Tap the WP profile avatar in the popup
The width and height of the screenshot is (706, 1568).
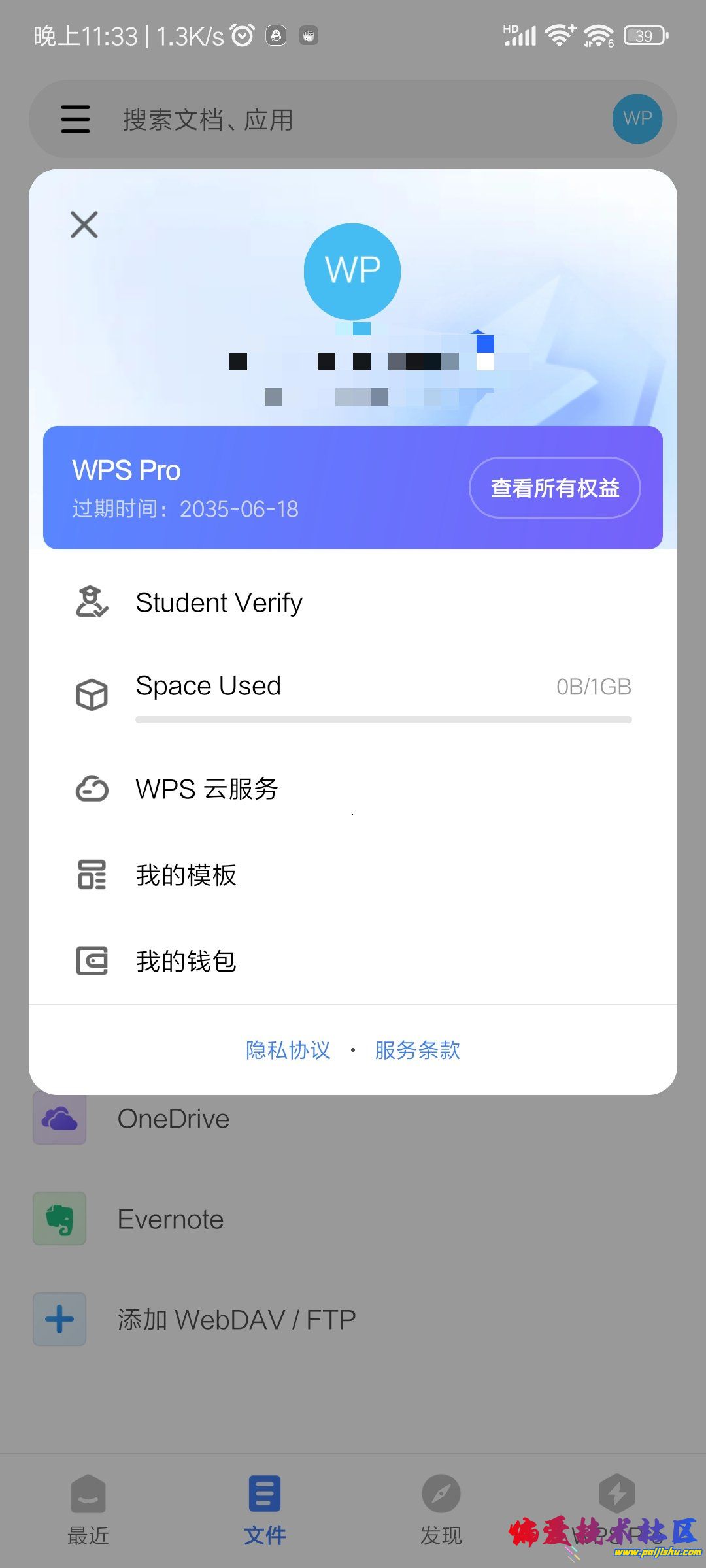352,271
